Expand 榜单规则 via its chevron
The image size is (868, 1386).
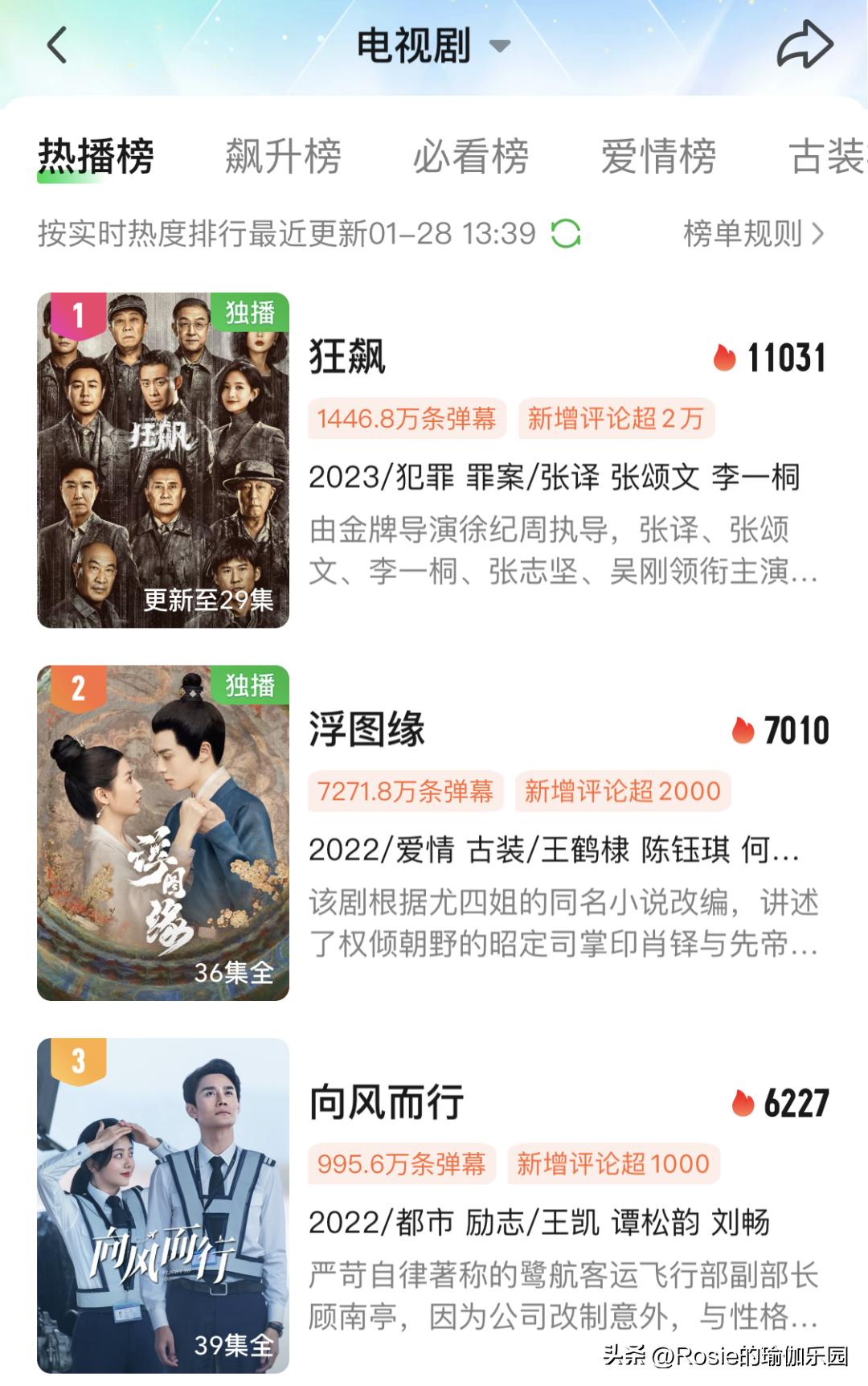tap(817, 232)
